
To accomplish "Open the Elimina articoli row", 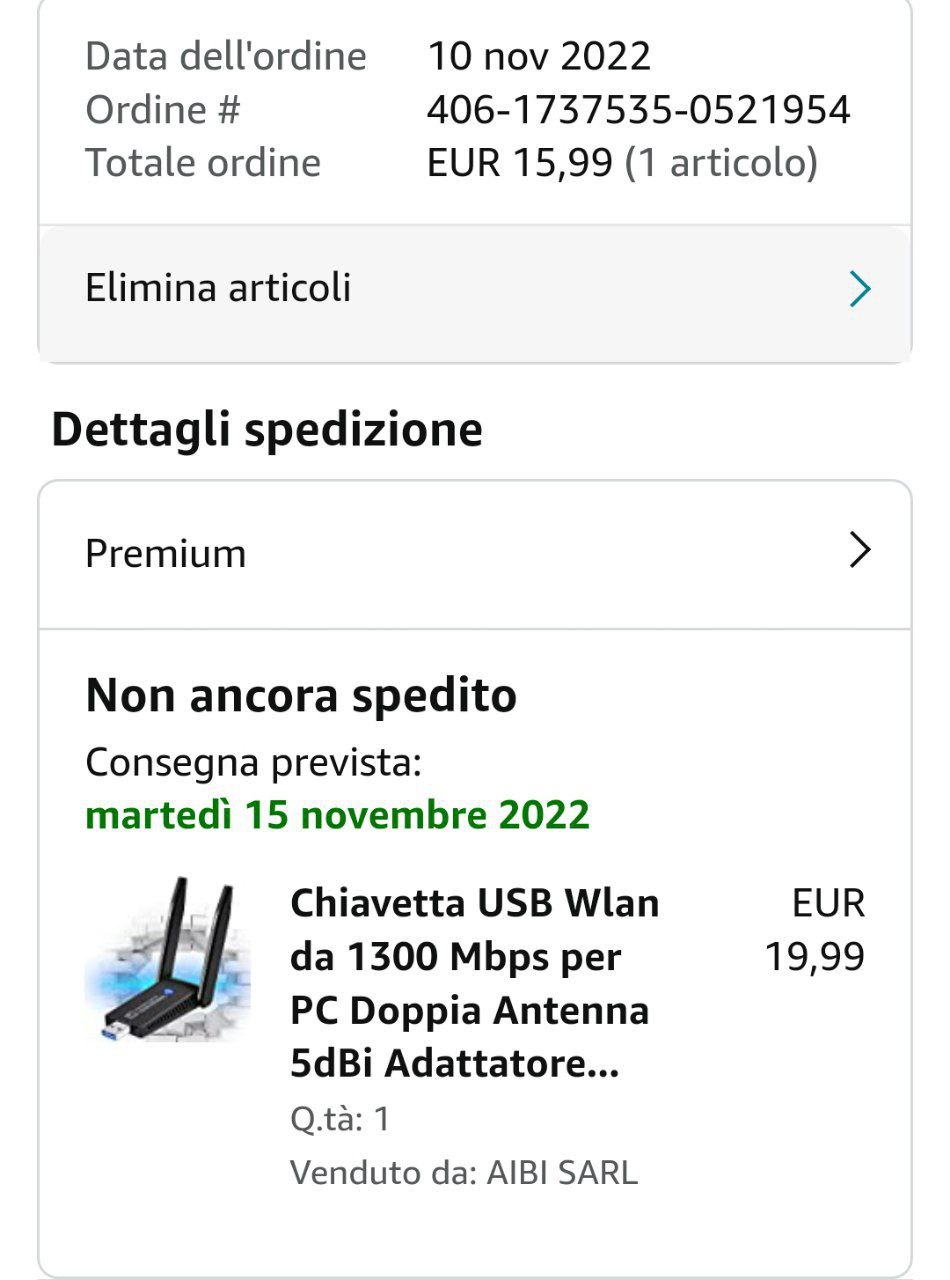I will [474, 289].
